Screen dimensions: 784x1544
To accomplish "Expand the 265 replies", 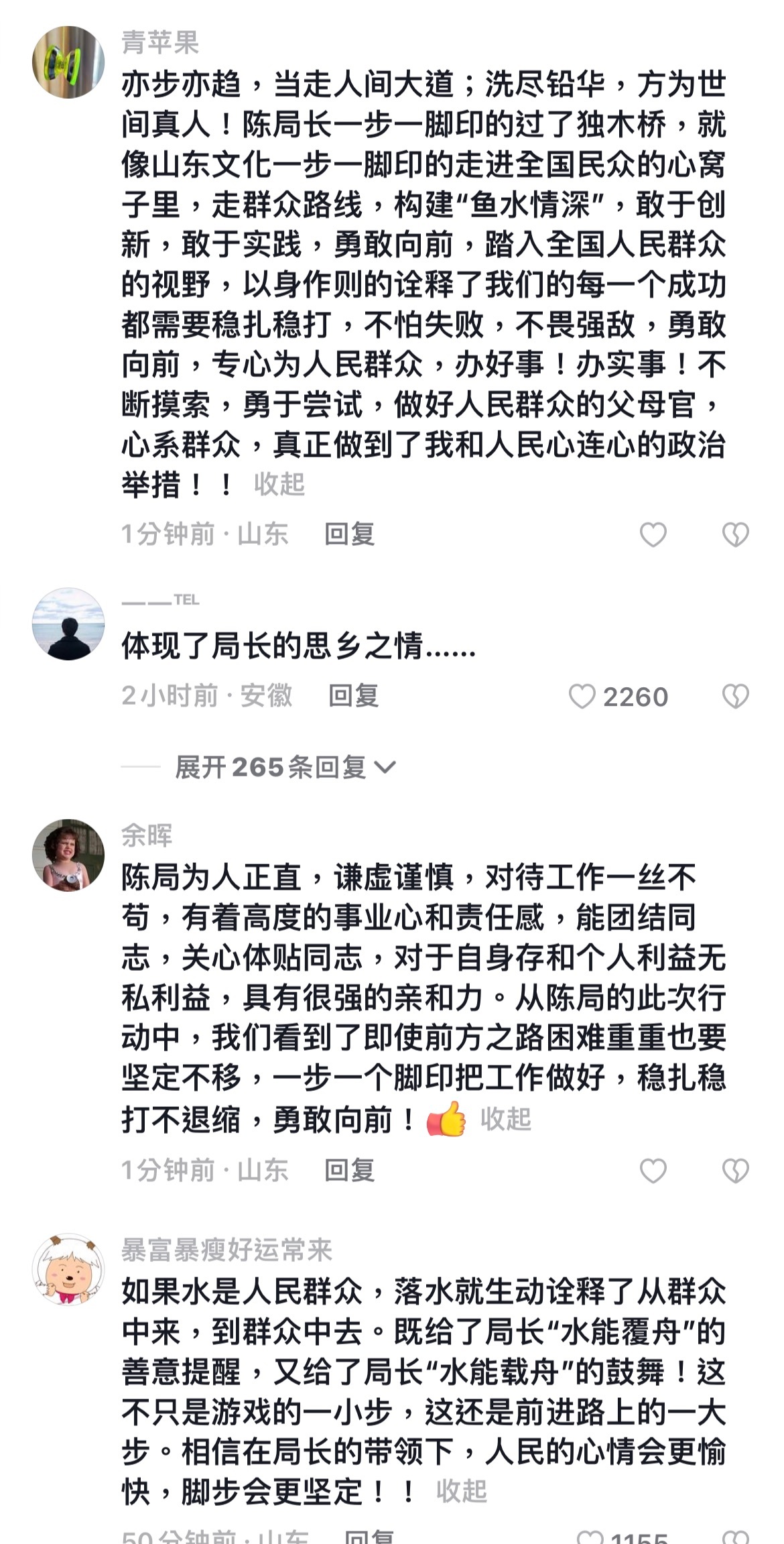I will click(285, 767).
